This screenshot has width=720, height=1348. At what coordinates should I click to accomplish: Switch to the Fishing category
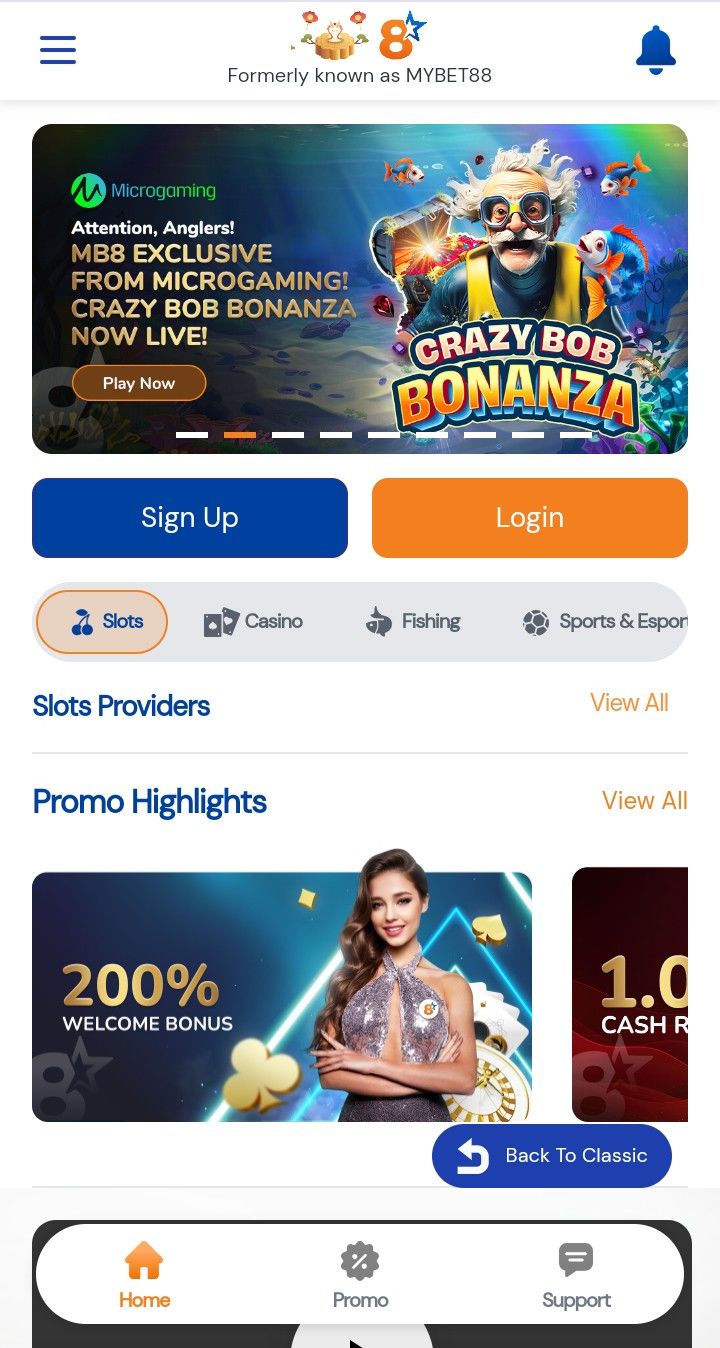coord(412,622)
